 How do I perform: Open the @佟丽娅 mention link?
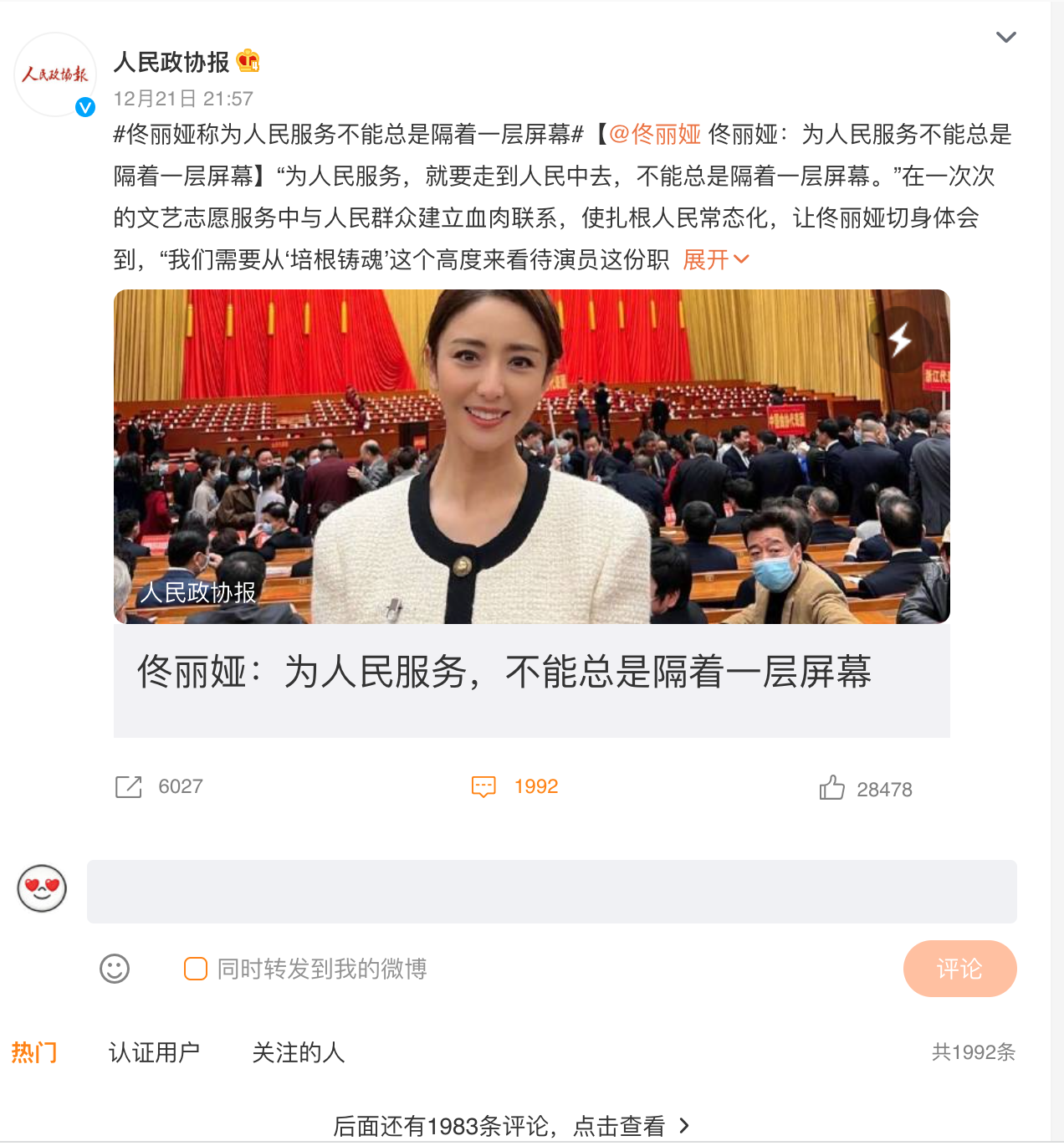(655, 135)
